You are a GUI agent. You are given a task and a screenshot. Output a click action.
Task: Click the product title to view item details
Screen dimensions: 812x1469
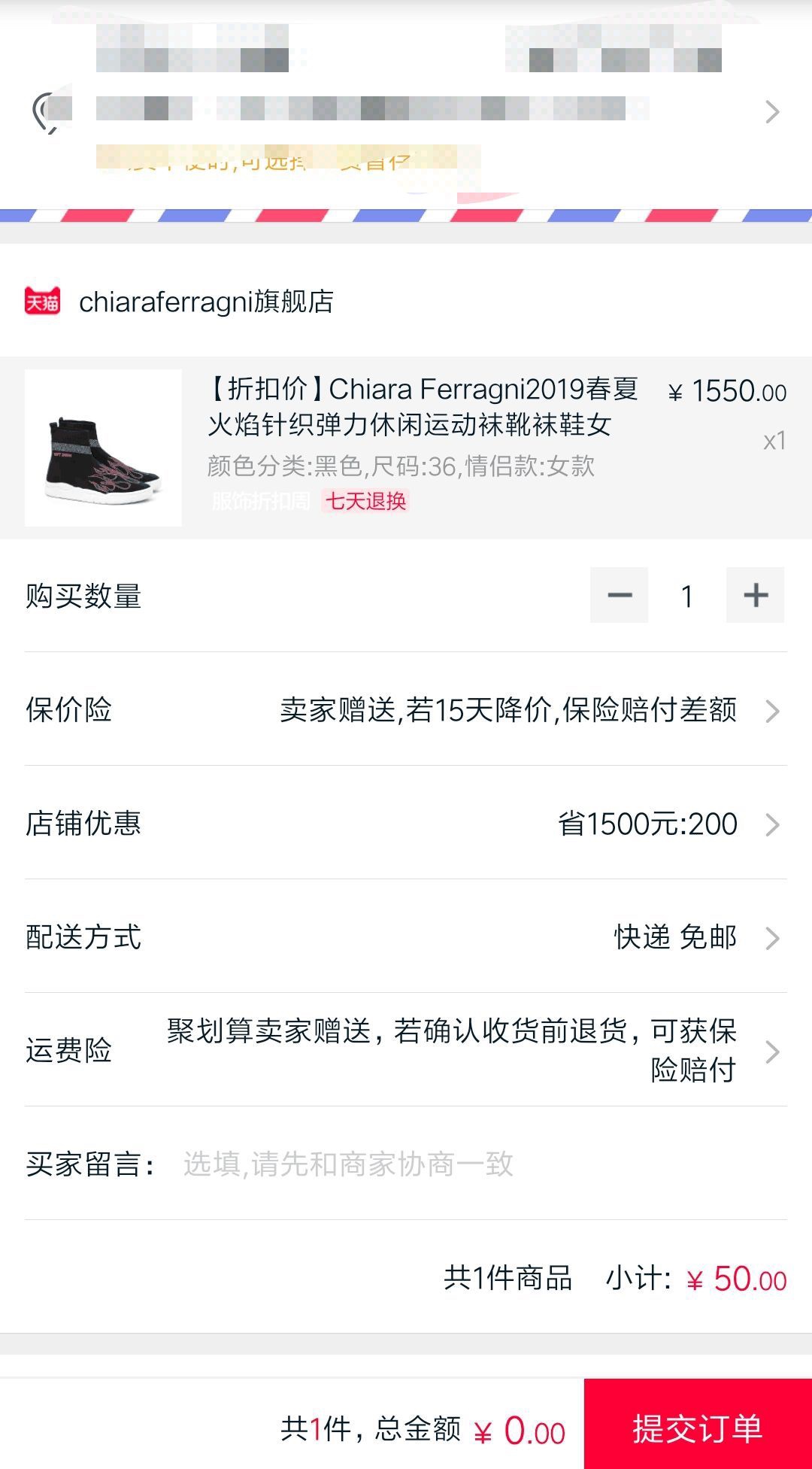[x=423, y=411]
